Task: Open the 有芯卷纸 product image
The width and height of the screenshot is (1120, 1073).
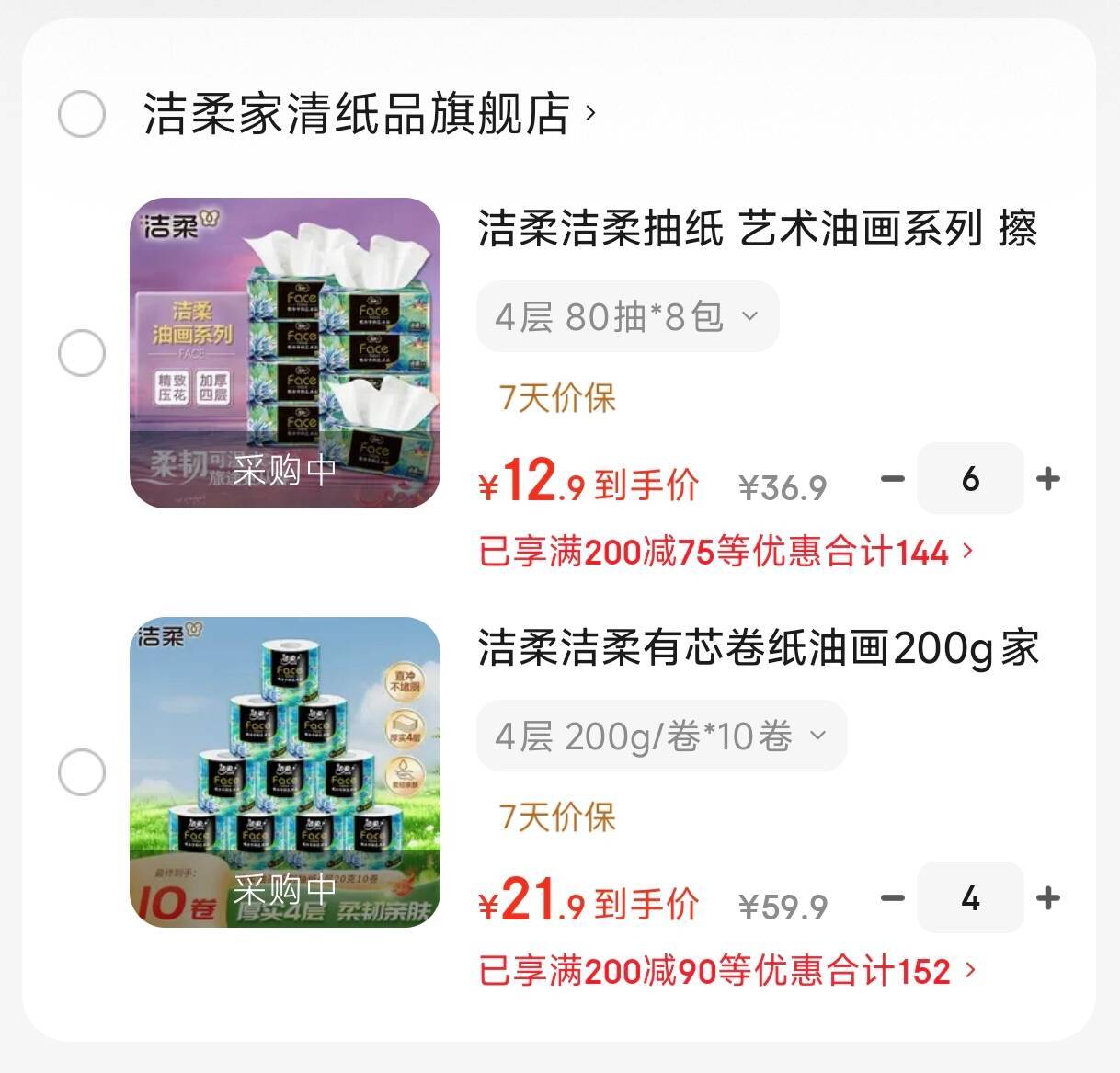Action: [285, 772]
